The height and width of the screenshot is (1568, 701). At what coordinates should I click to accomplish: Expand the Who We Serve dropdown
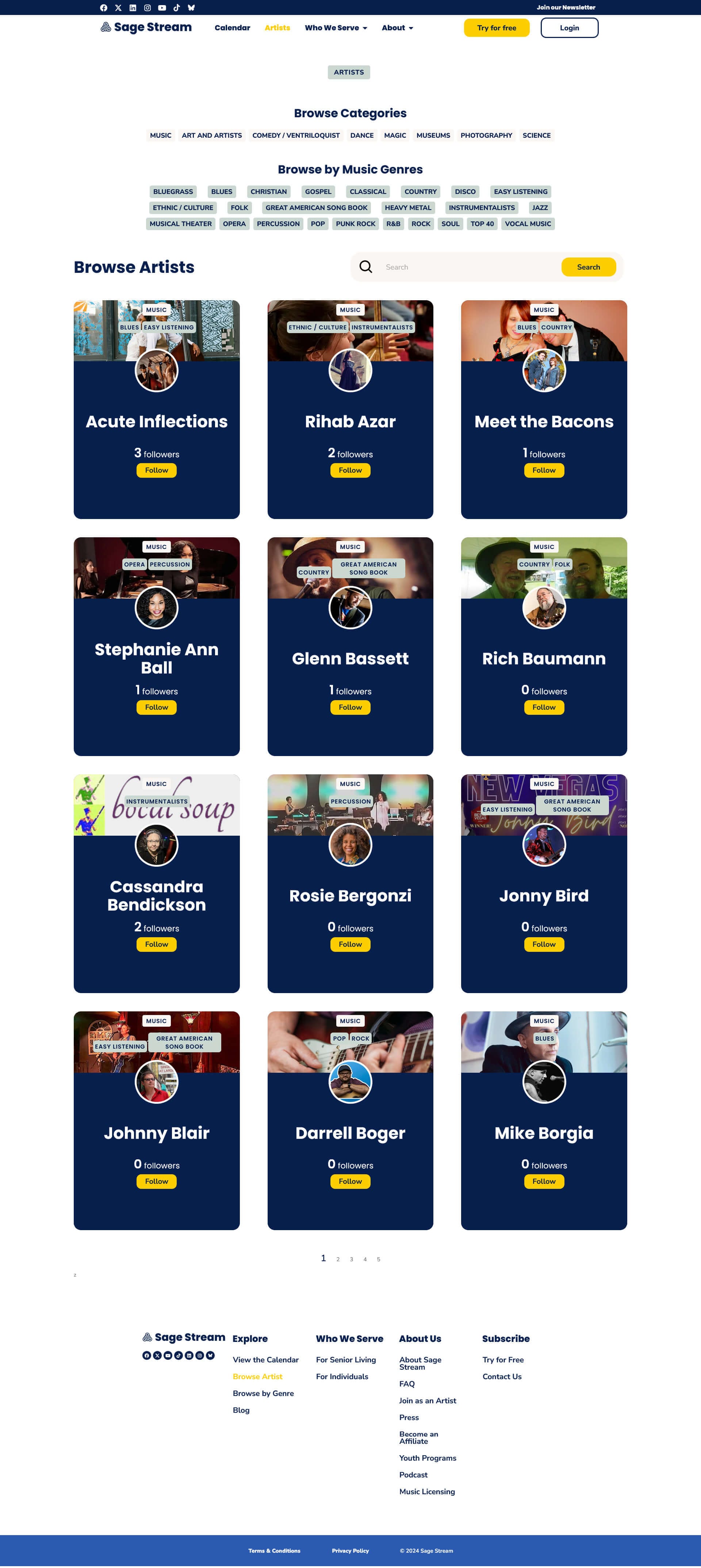tap(335, 28)
